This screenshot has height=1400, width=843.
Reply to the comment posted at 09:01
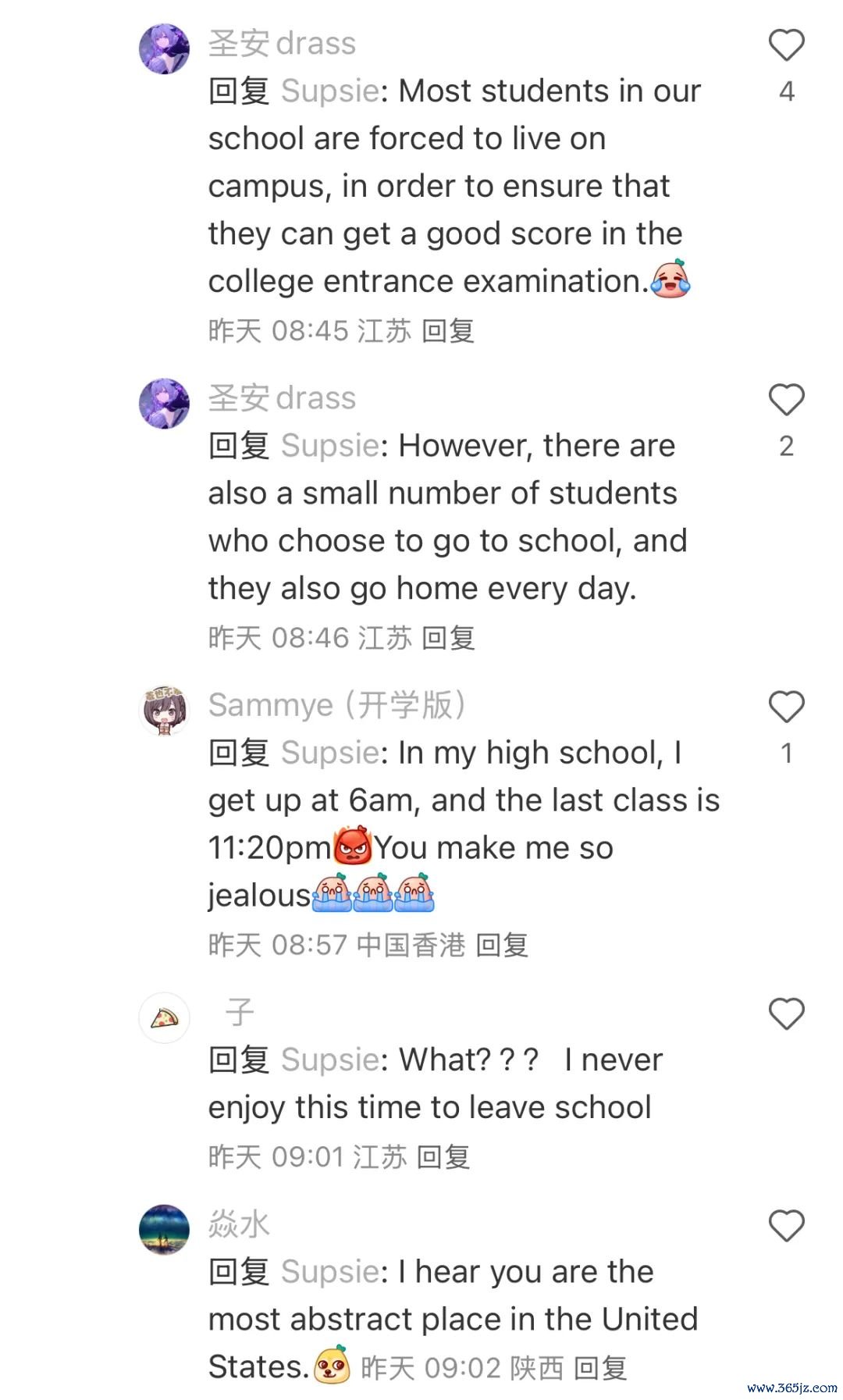tap(443, 1157)
